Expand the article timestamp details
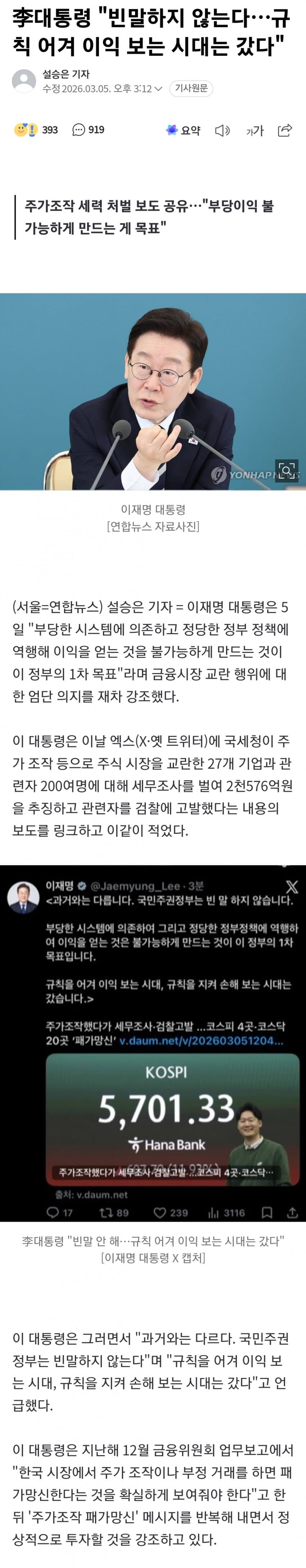The width and height of the screenshot is (306, 1568). pyautogui.click(x=158, y=89)
